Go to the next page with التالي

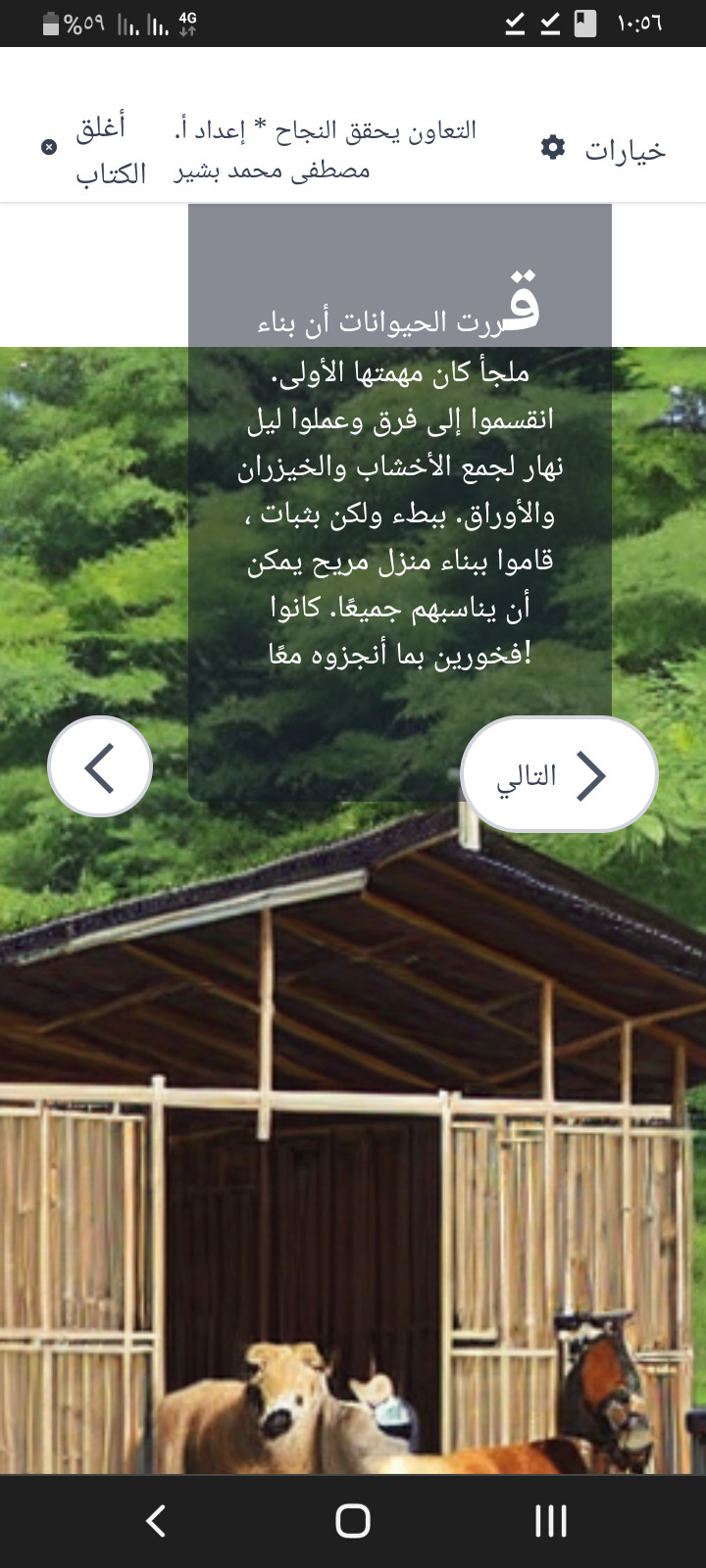click(558, 775)
